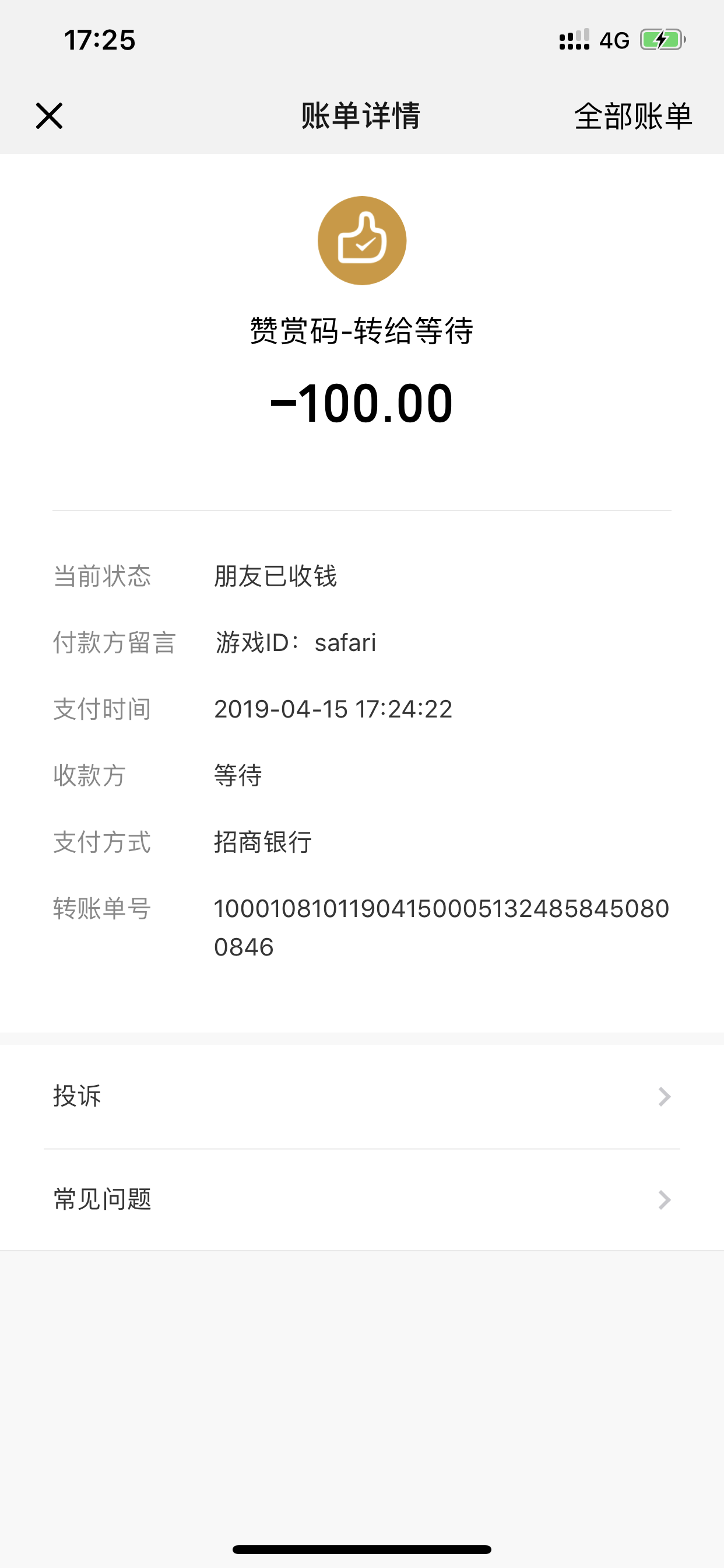Open the 投诉 complaint row
The image size is (724, 1568).
pyautogui.click(x=361, y=1096)
